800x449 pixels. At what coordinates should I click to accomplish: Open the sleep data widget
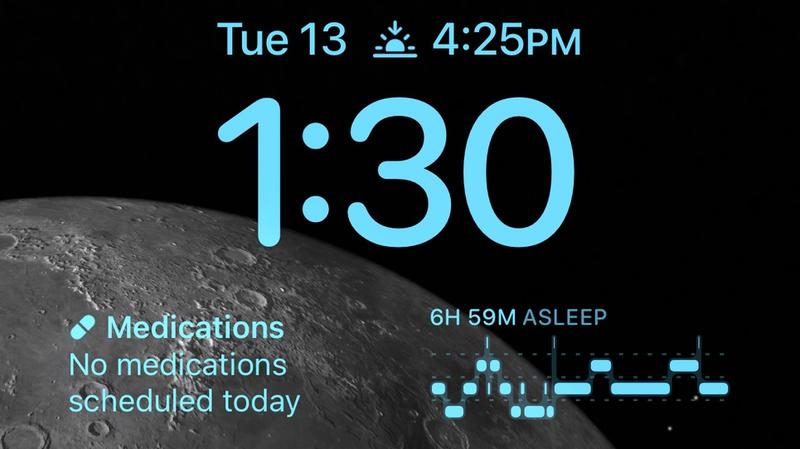tap(578, 367)
